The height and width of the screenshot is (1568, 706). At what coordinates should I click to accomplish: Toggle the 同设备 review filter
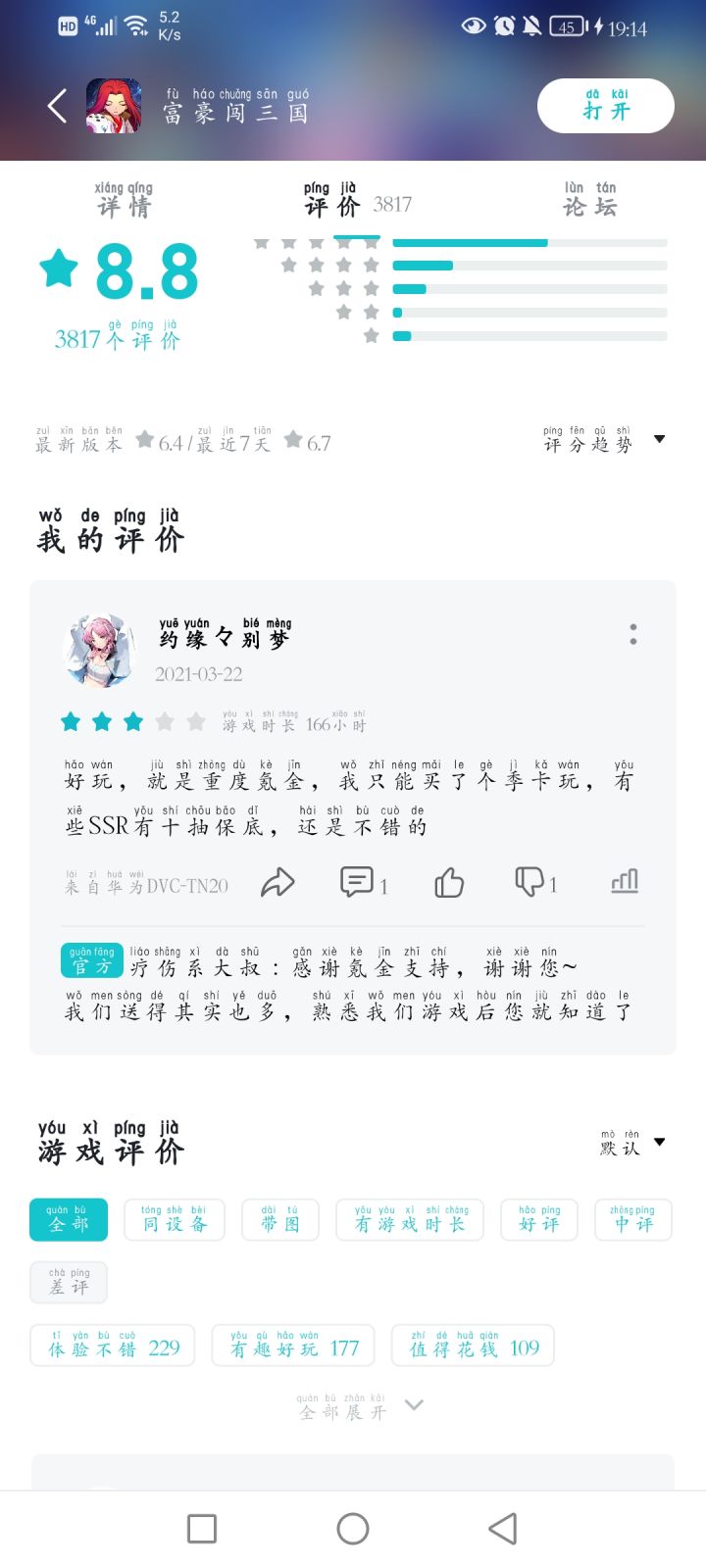tap(174, 1219)
